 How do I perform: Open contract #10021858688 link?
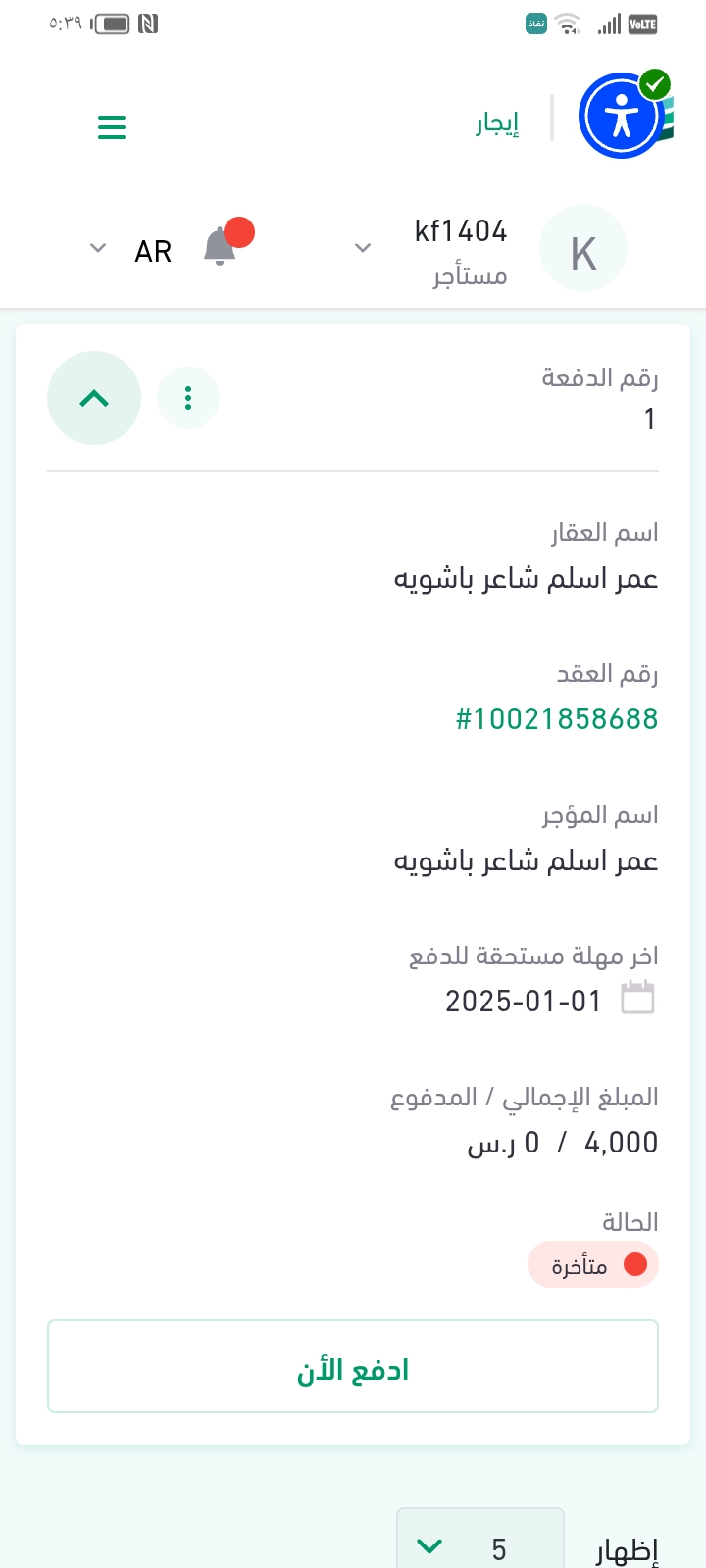point(556,719)
